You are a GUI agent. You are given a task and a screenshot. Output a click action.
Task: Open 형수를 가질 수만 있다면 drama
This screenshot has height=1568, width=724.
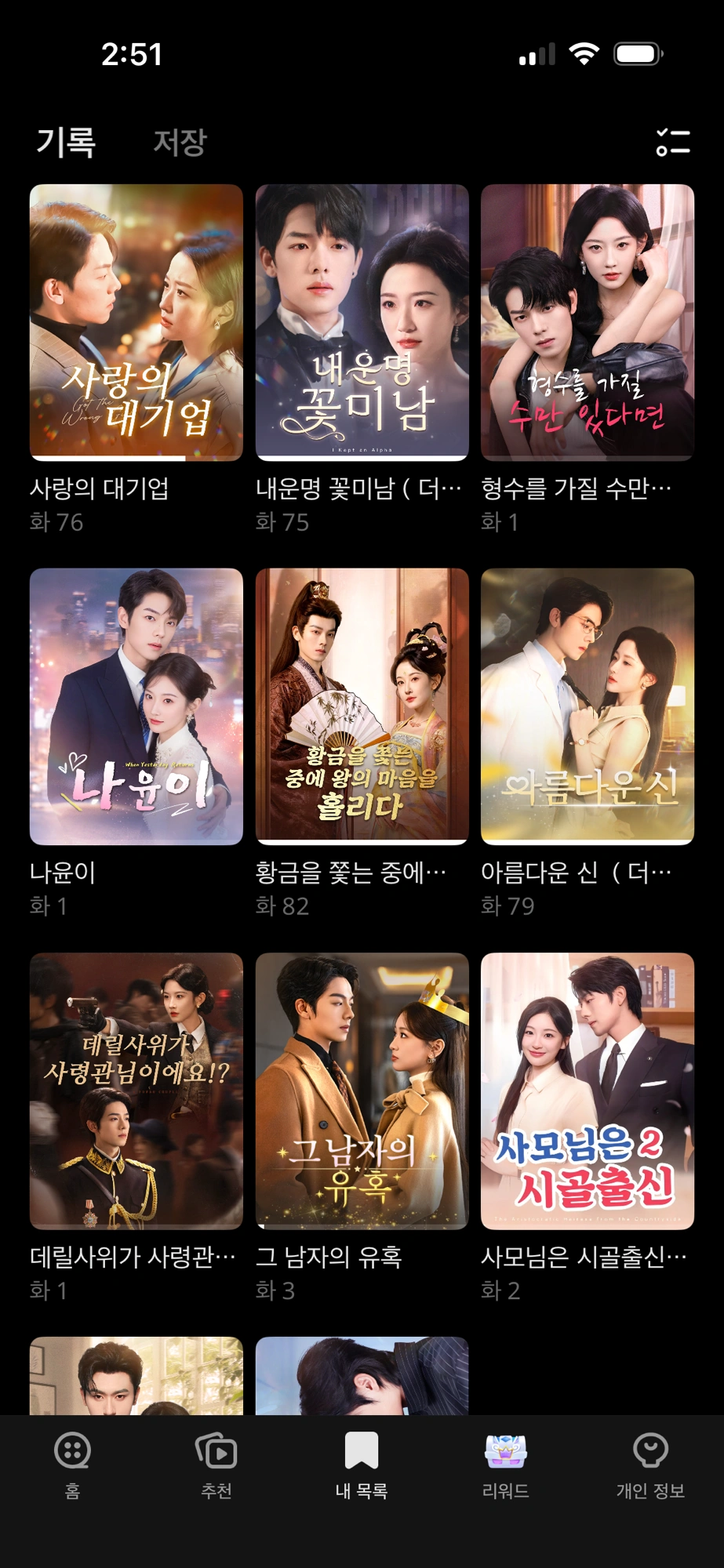tap(587, 322)
